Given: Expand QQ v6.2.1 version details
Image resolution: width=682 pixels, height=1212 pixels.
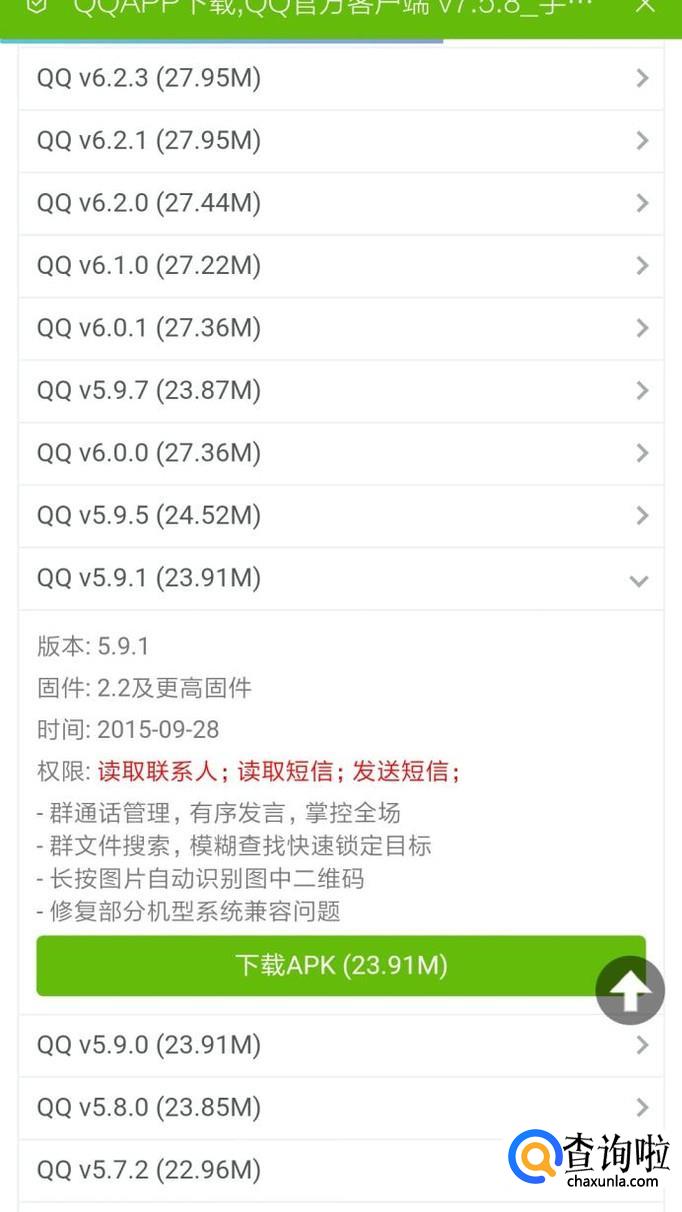Looking at the screenshot, I should pos(340,141).
